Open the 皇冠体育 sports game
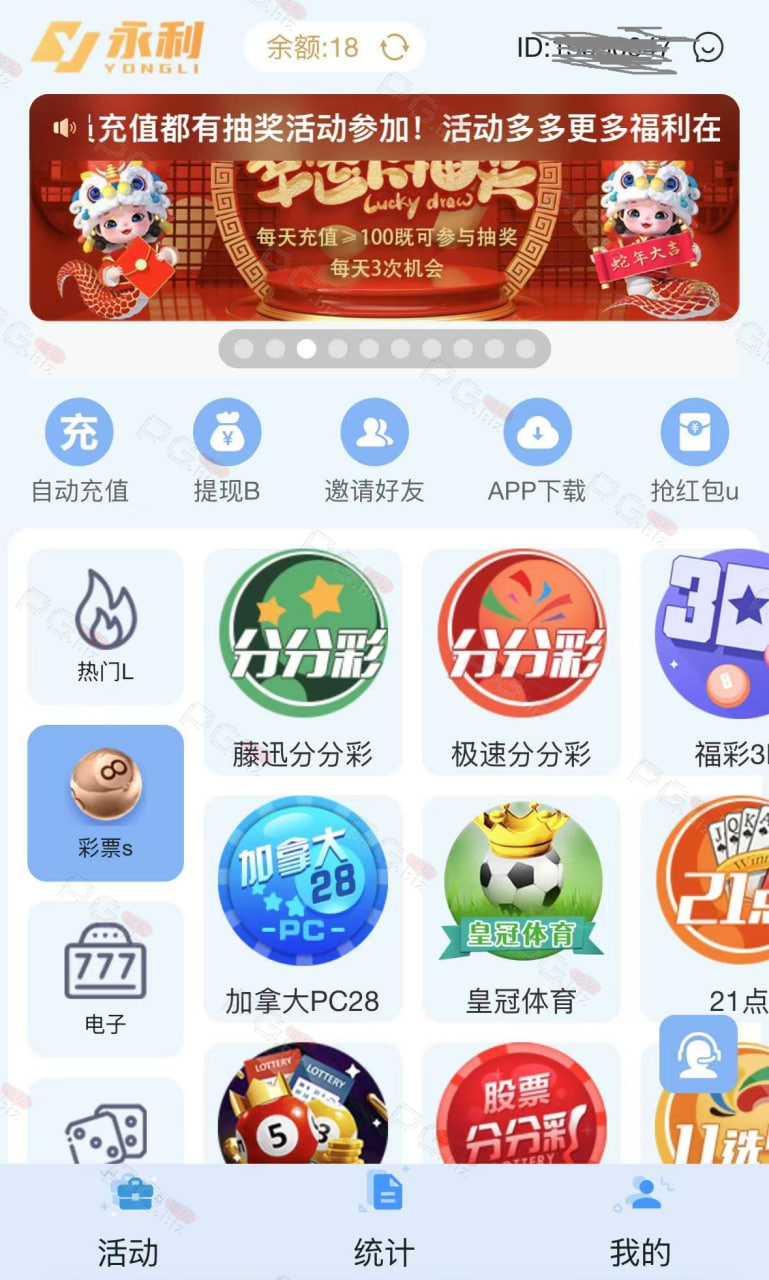 [521, 908]
